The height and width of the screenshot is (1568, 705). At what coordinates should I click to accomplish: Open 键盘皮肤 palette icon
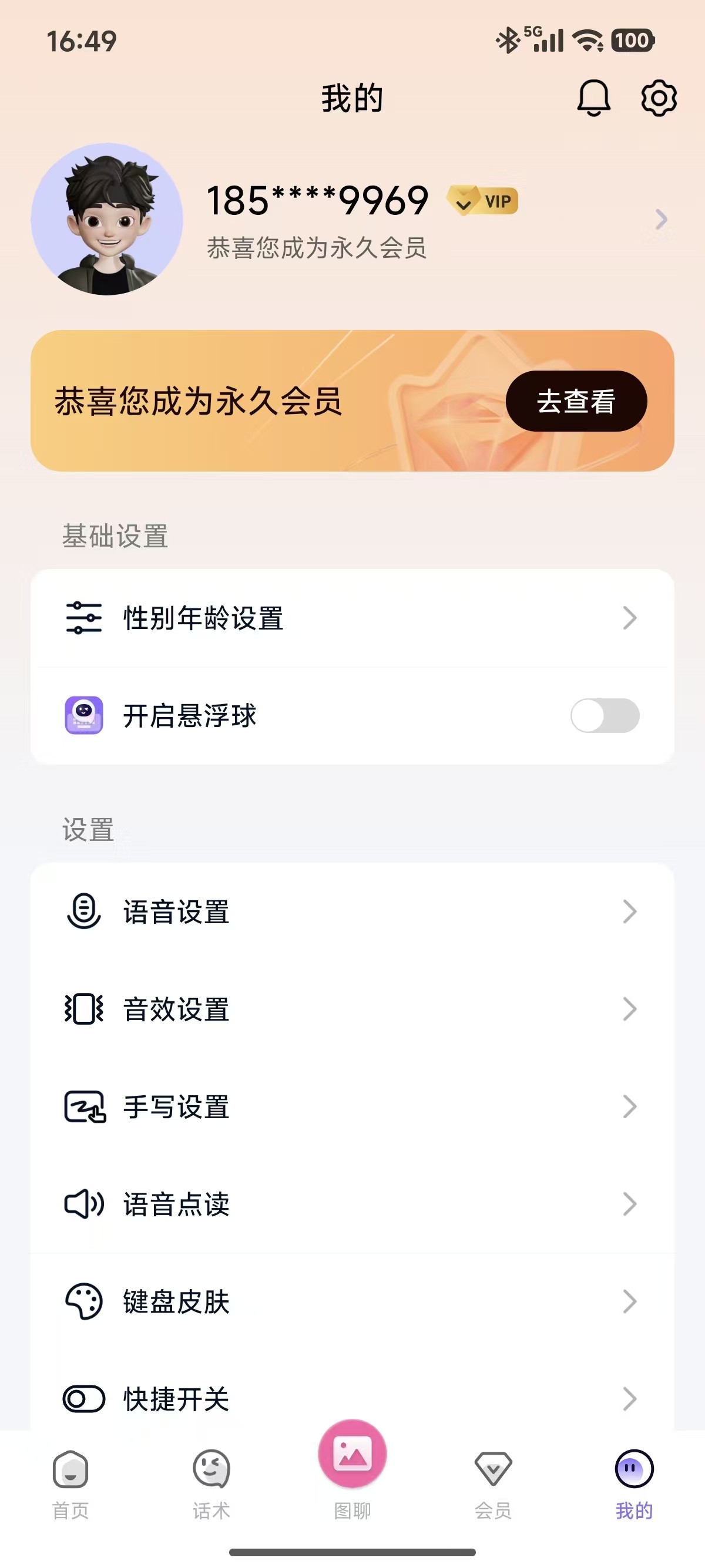coord(83,1303)
